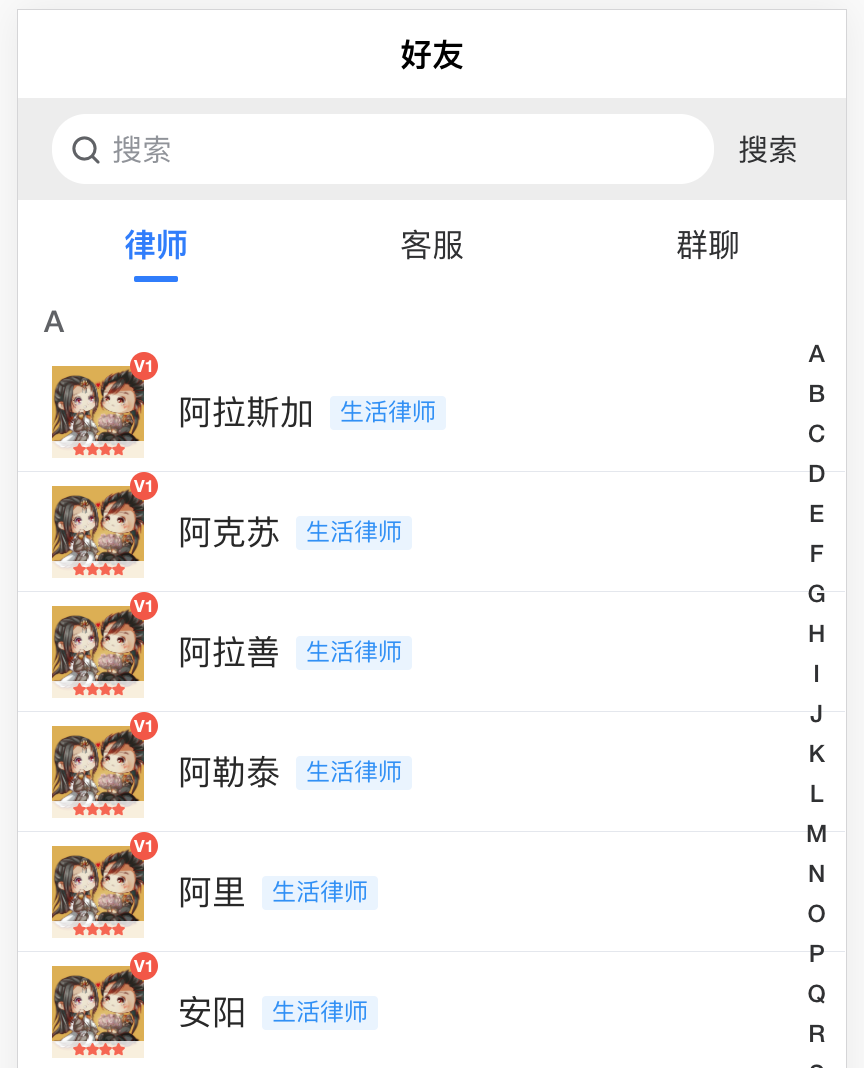The width and height of the screenshot is (864, 1068).
Task: Click inside the search input field
Action: click(380, 148)
